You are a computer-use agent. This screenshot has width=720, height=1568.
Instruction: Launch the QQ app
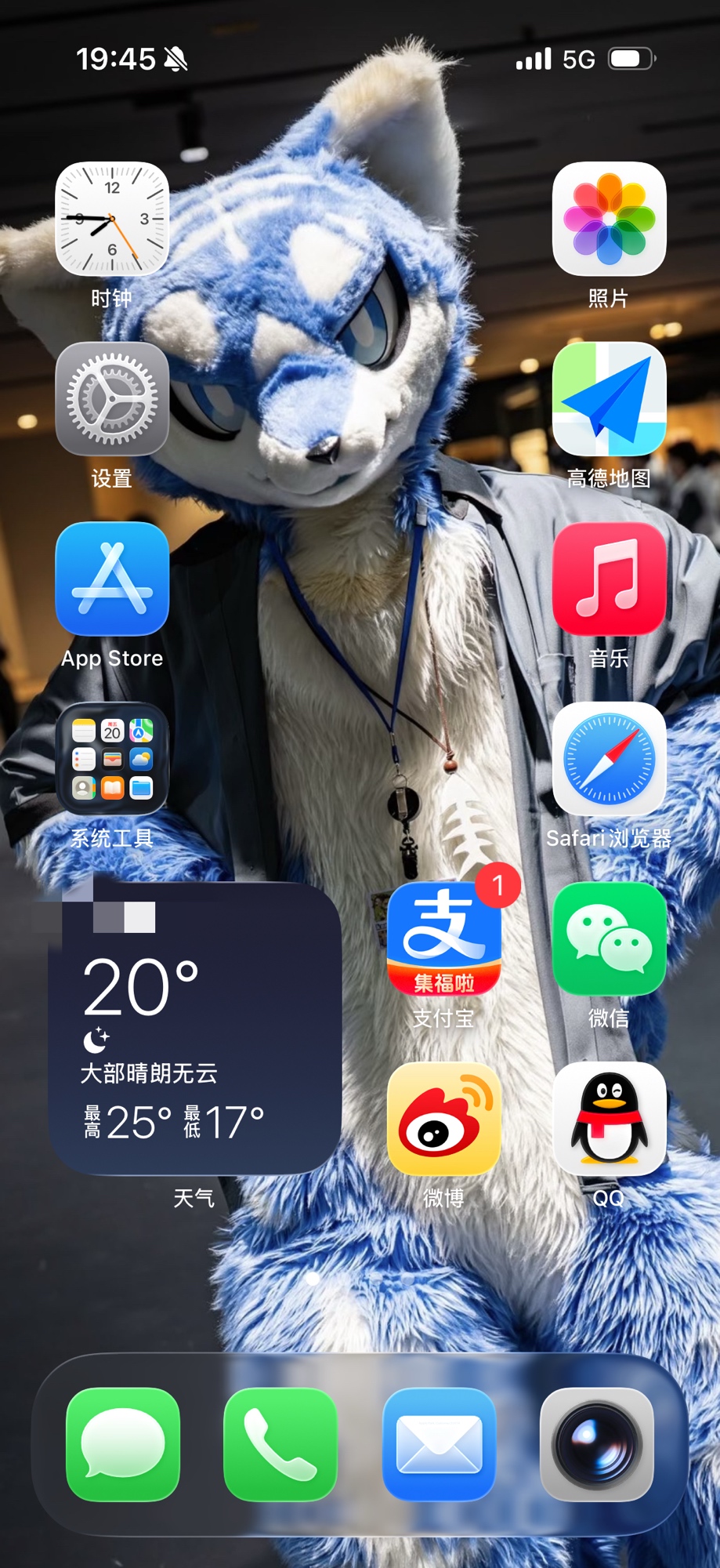(x=609, y=1119)
